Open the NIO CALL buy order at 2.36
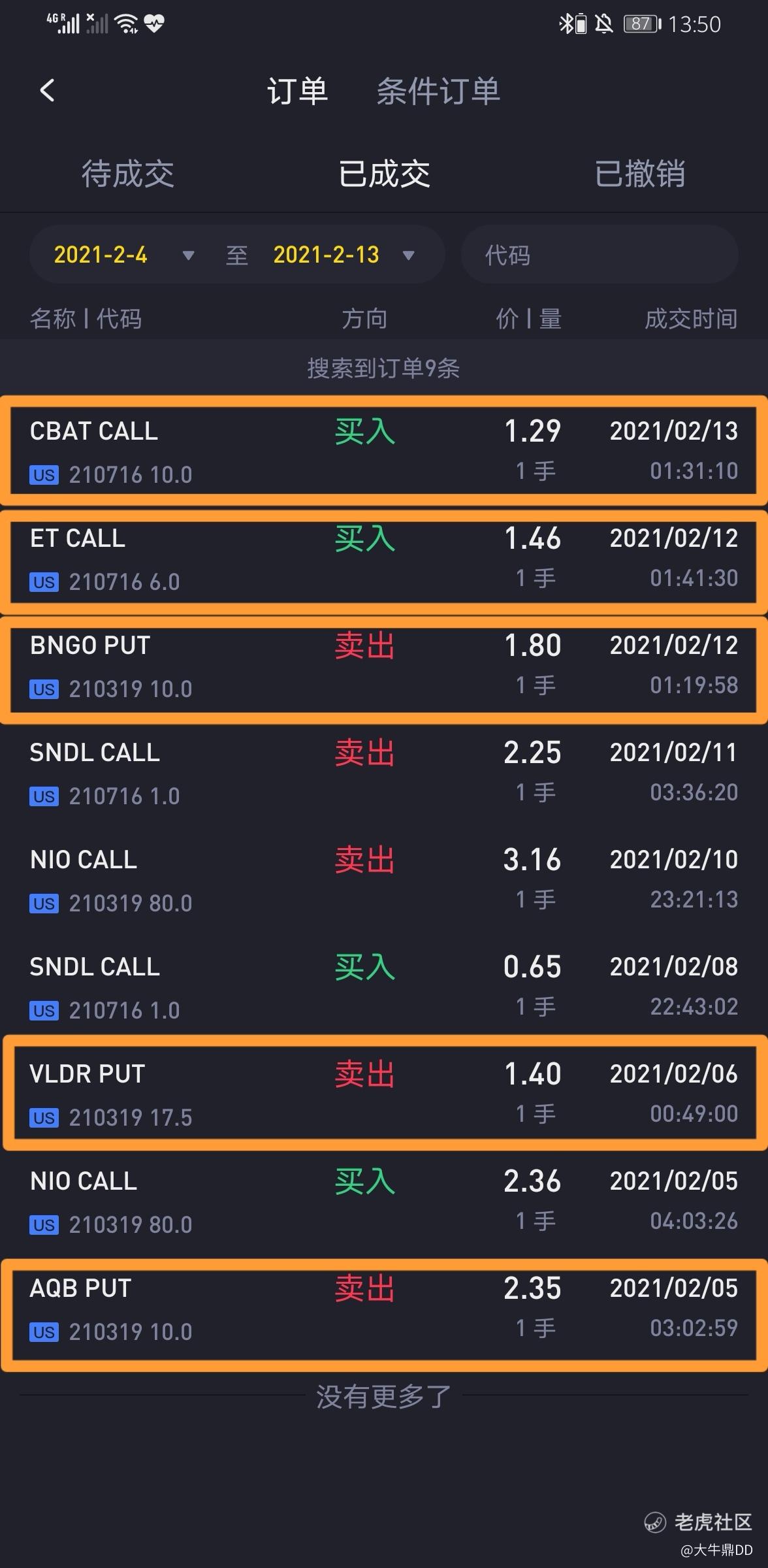 point(384,1201)
